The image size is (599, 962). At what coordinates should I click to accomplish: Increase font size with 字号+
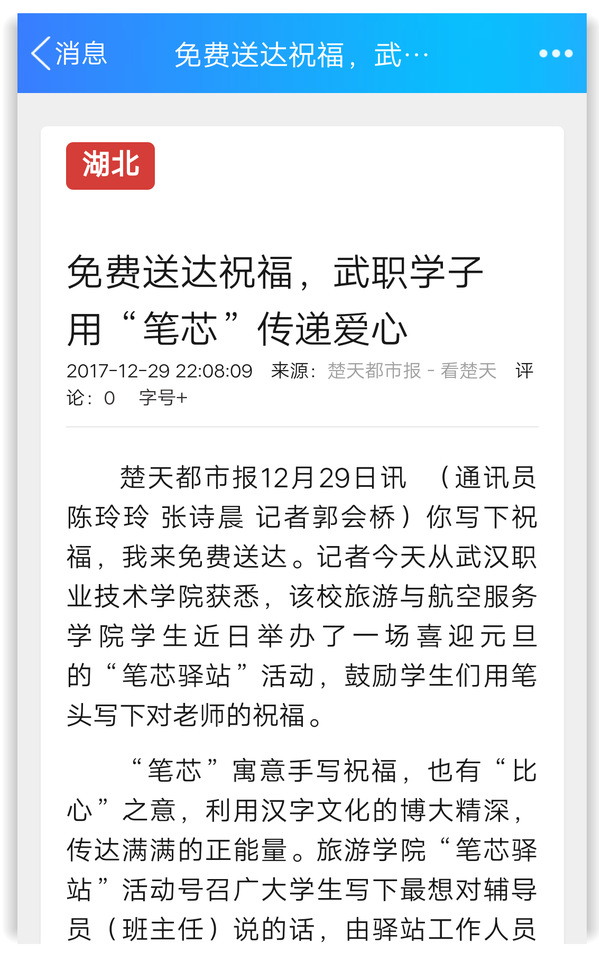click(163, 398)
